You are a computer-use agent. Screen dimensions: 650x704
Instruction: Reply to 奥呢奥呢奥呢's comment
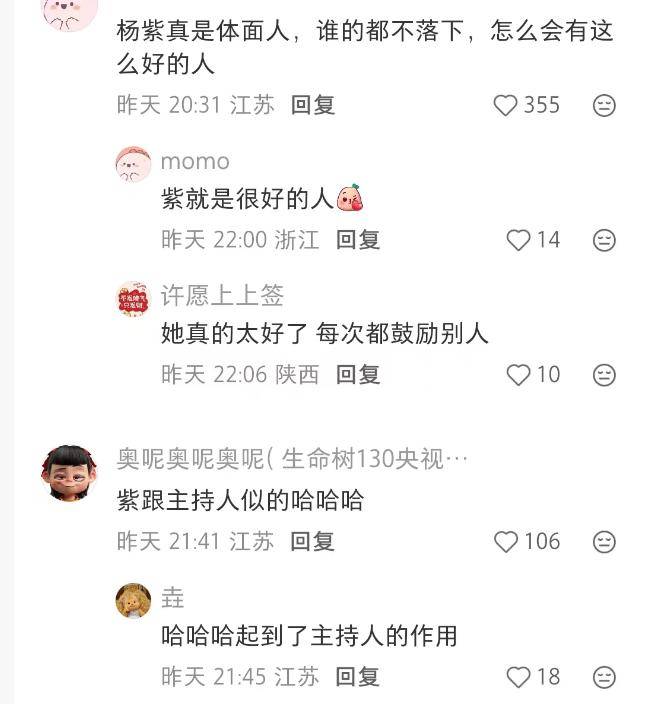click(312, 542)
